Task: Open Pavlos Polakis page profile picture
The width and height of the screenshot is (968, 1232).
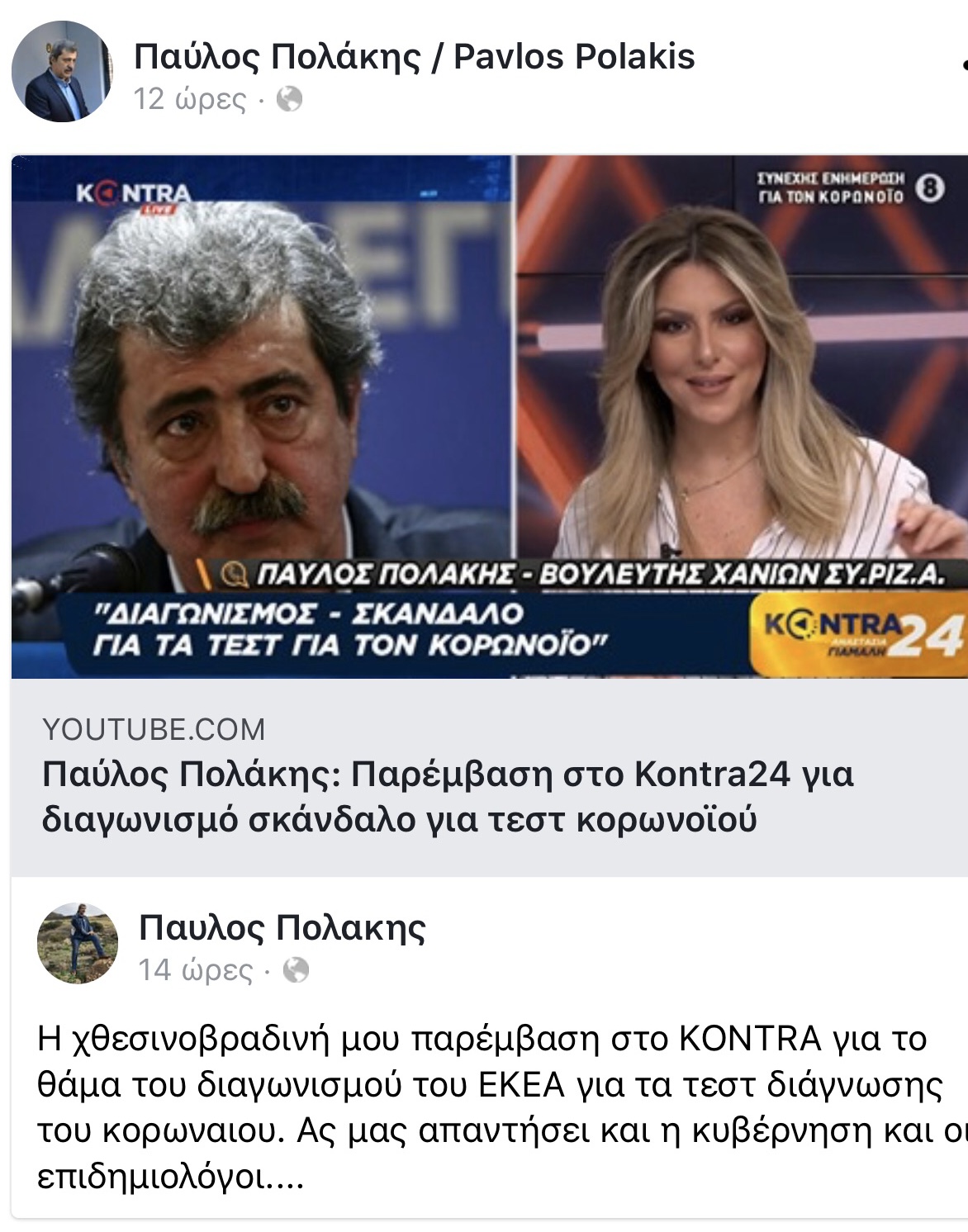Action: click(62, 72)
